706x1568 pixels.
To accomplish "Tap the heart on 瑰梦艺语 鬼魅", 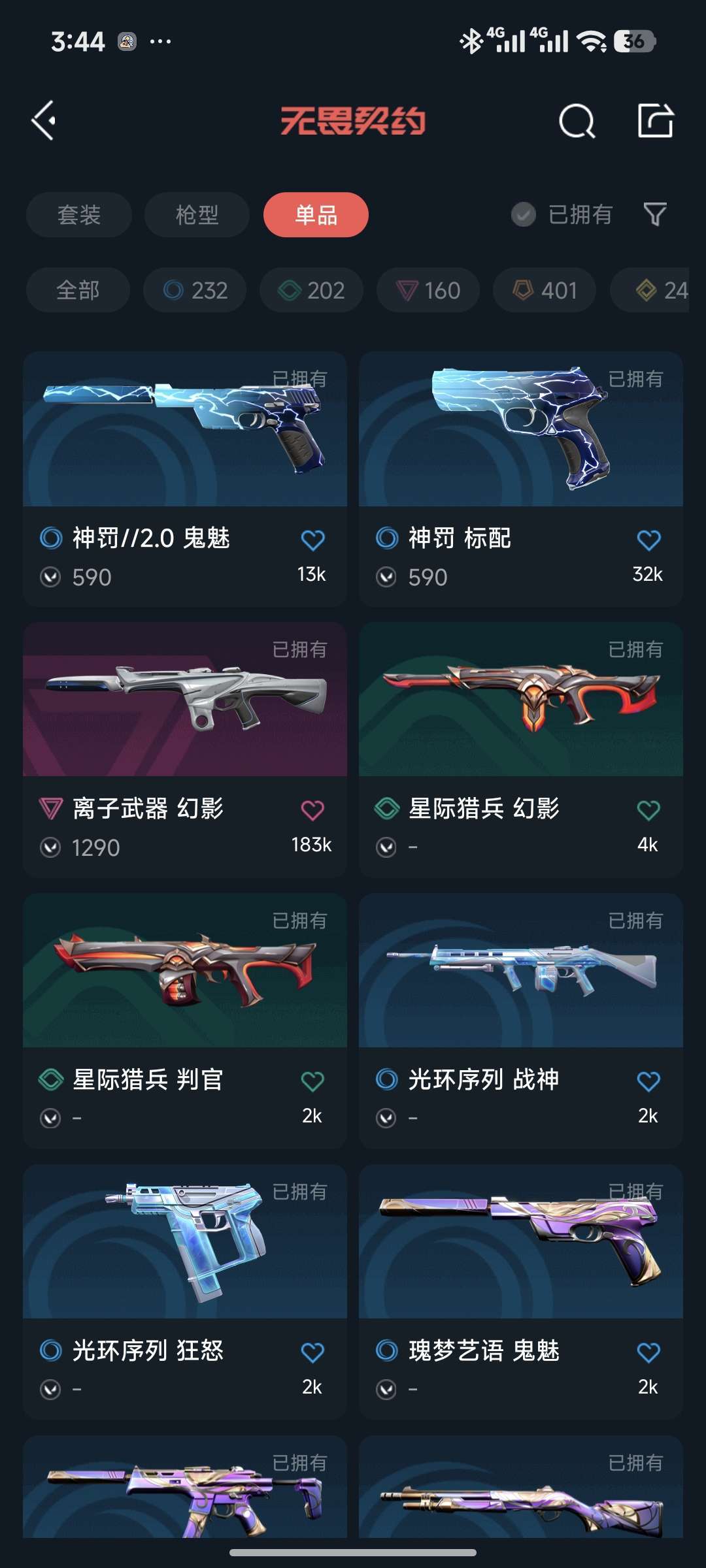I will pos(649,1350).
